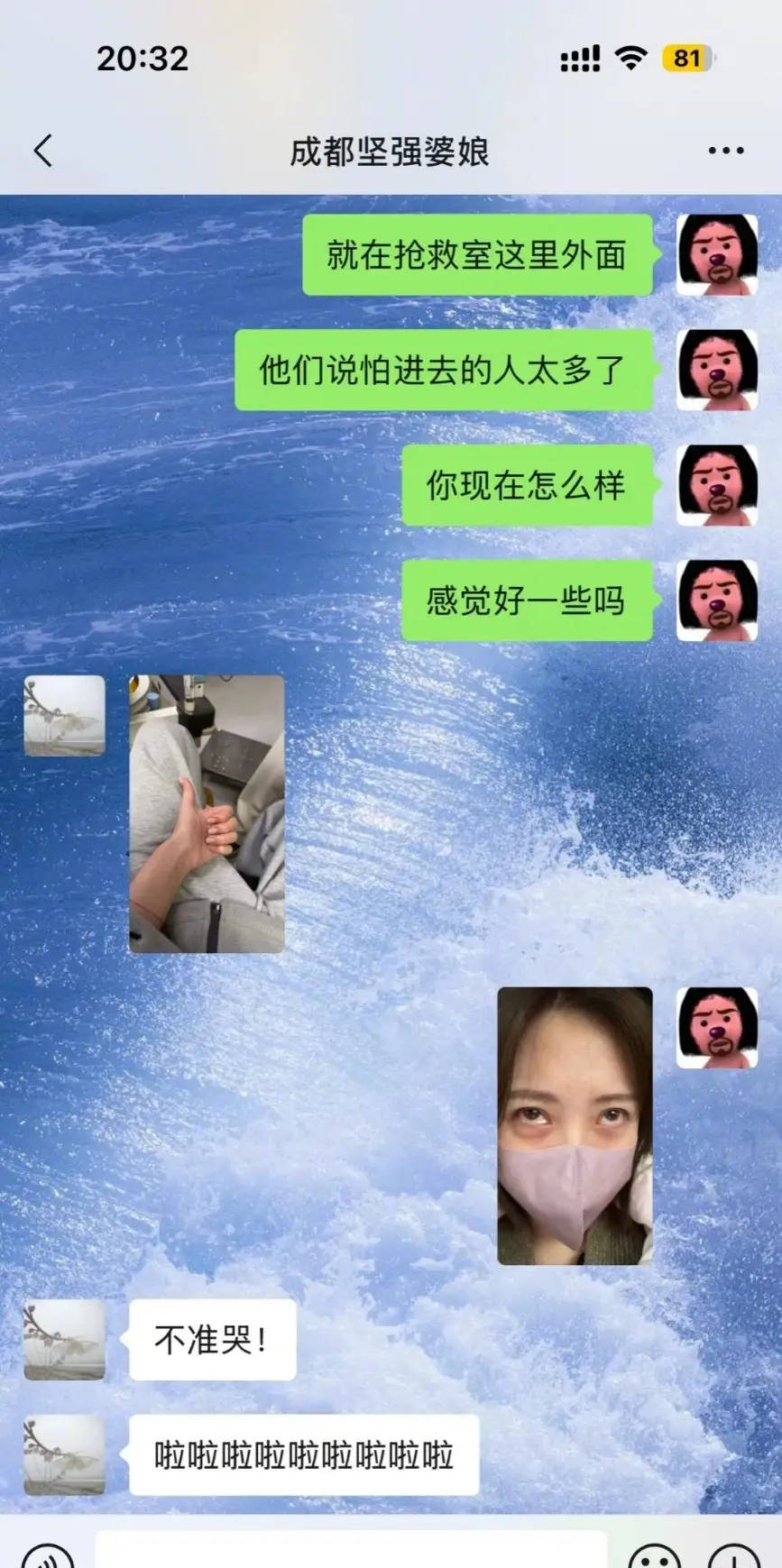
Task: Open the received thumbs-up hand photo
Action: click(207, 813)
